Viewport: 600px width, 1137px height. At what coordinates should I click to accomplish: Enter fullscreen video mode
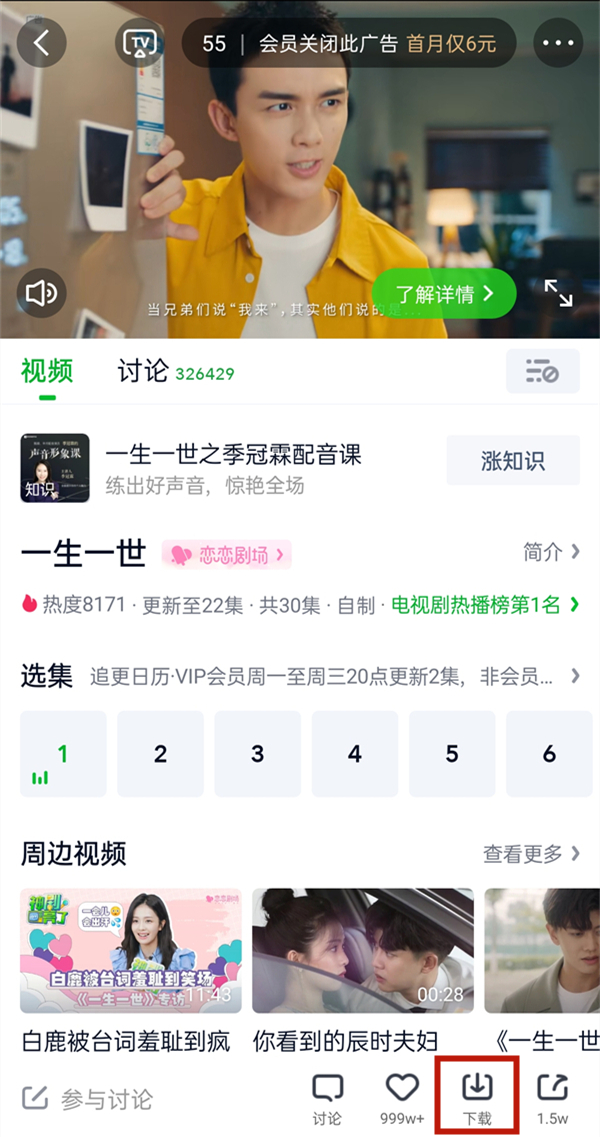pos(558,293)
